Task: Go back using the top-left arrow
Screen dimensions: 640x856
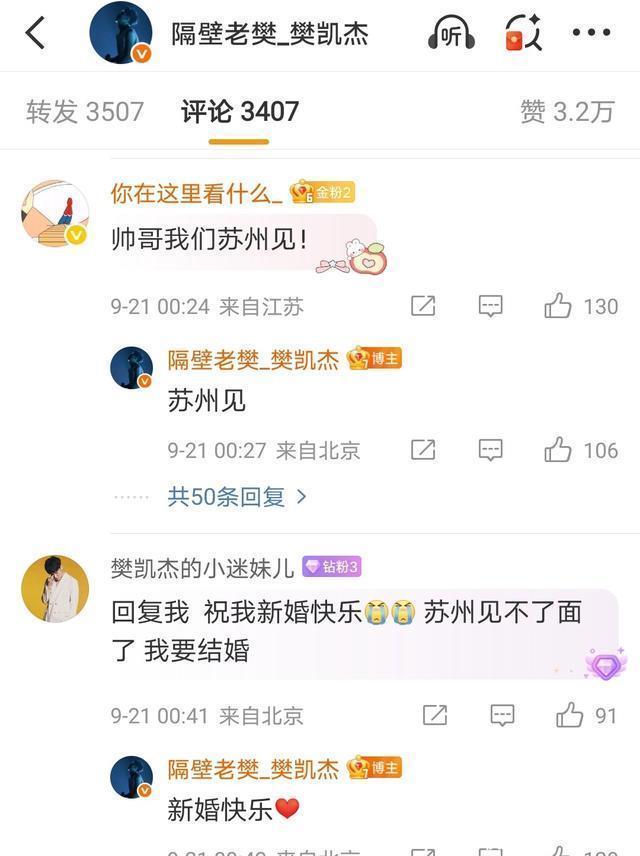Action: pyautogui.click(x=36, y=34)
